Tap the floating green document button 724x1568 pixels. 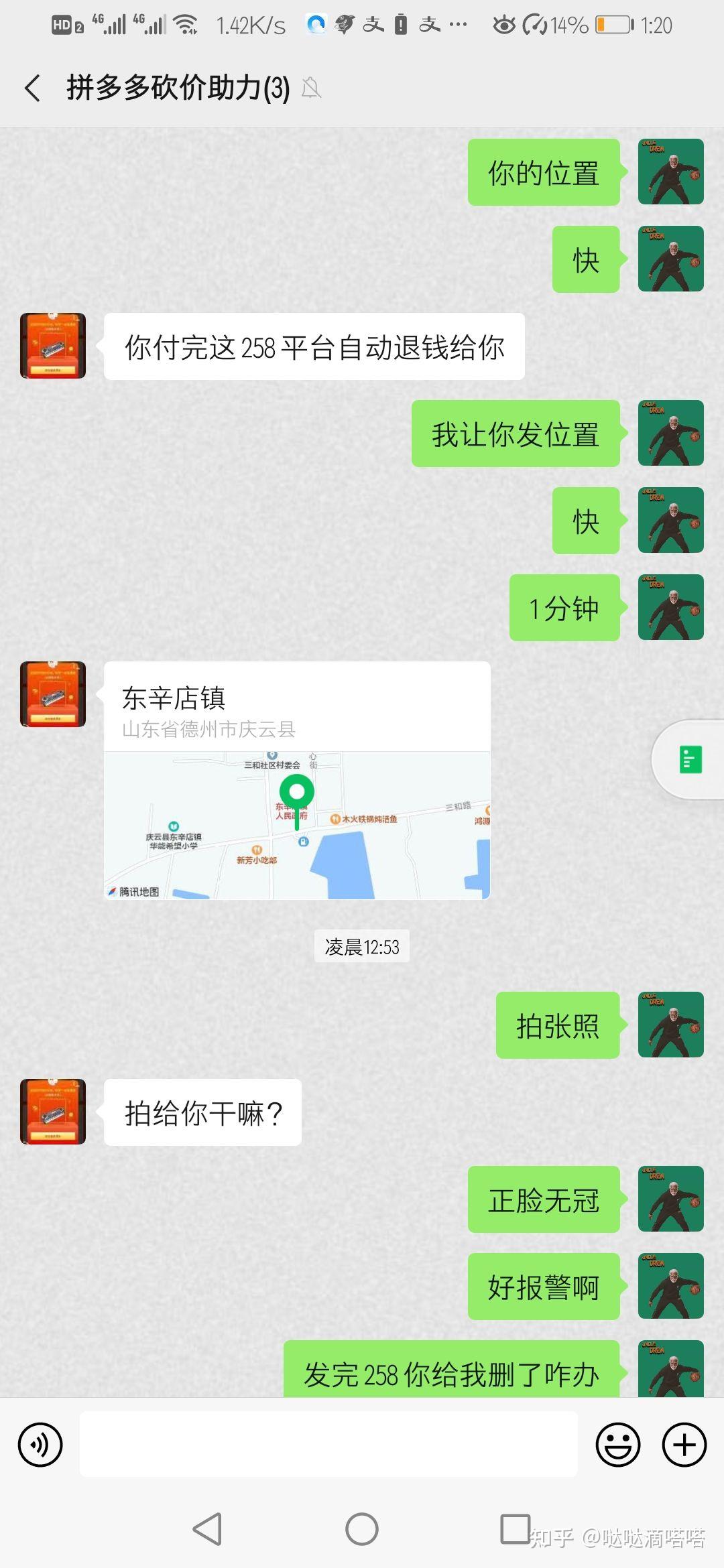coord(690,759)
